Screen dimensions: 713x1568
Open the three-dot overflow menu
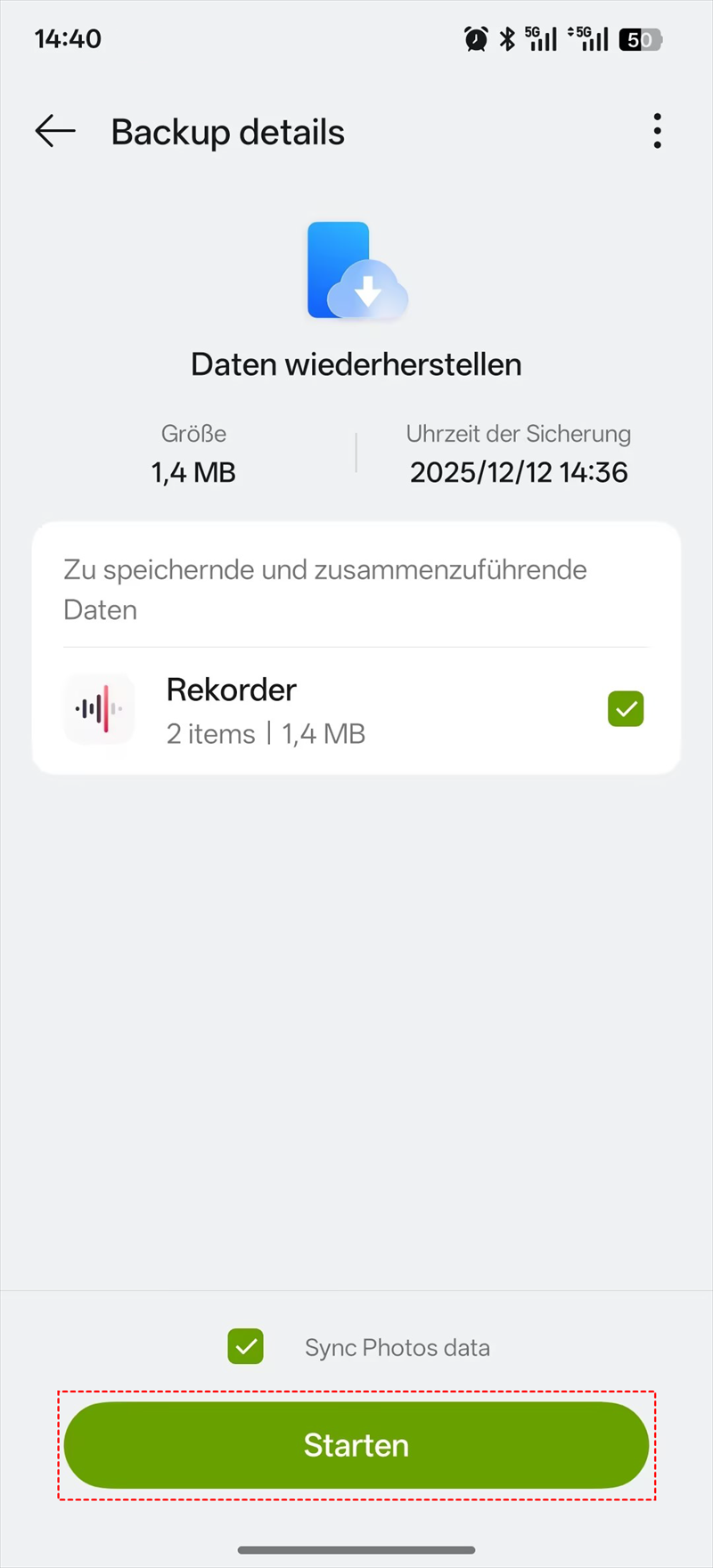[x=657, y=132]
